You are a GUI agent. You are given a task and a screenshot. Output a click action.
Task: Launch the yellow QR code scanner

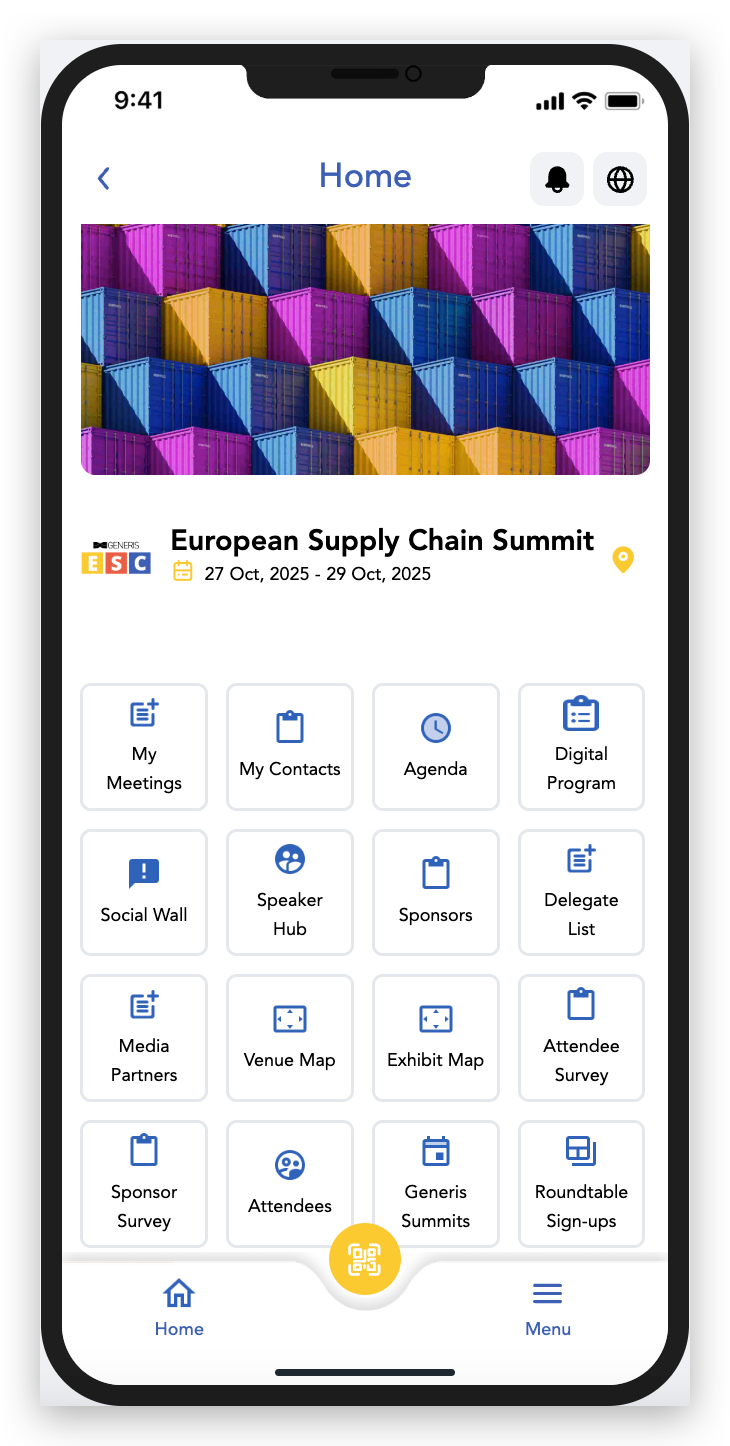tap(365, 1259)
